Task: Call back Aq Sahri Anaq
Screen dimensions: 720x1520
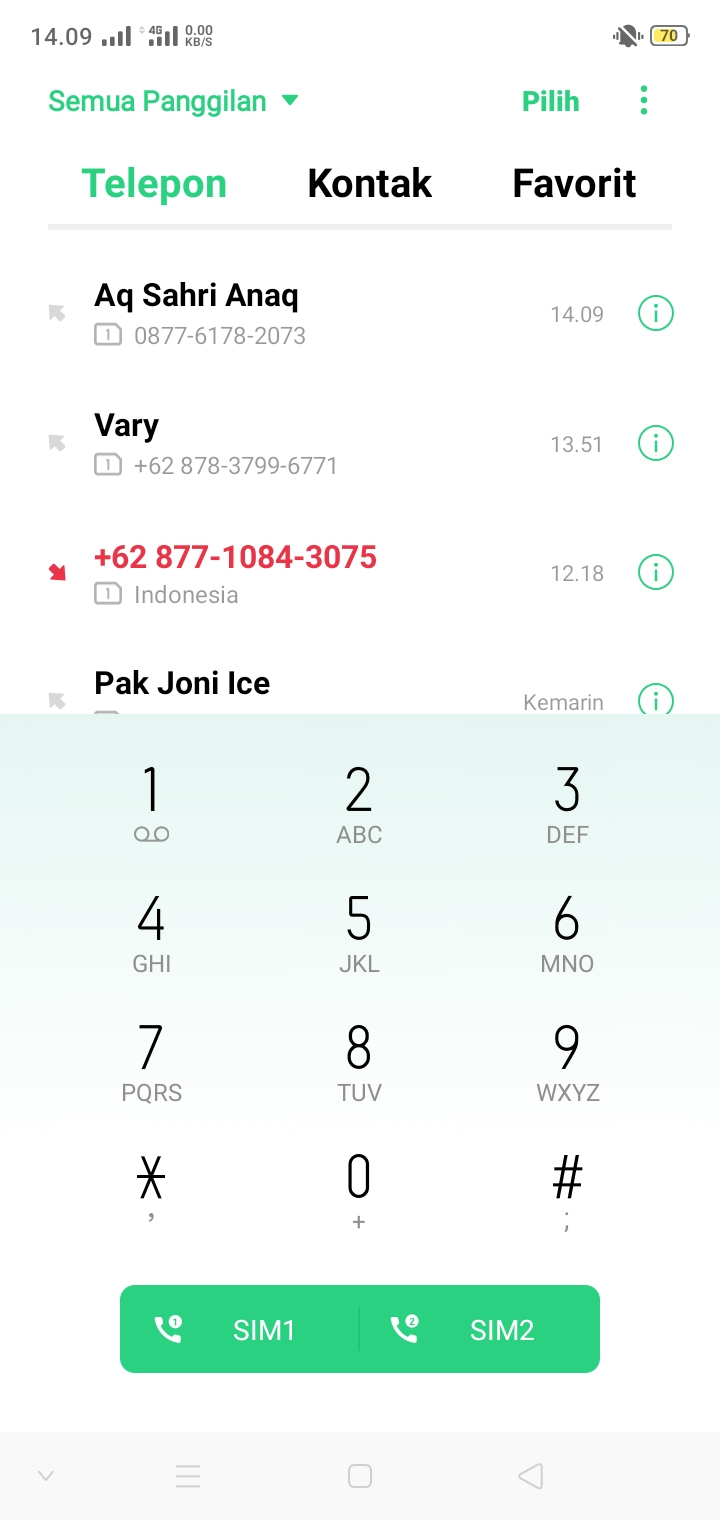Action: [300, 314]
